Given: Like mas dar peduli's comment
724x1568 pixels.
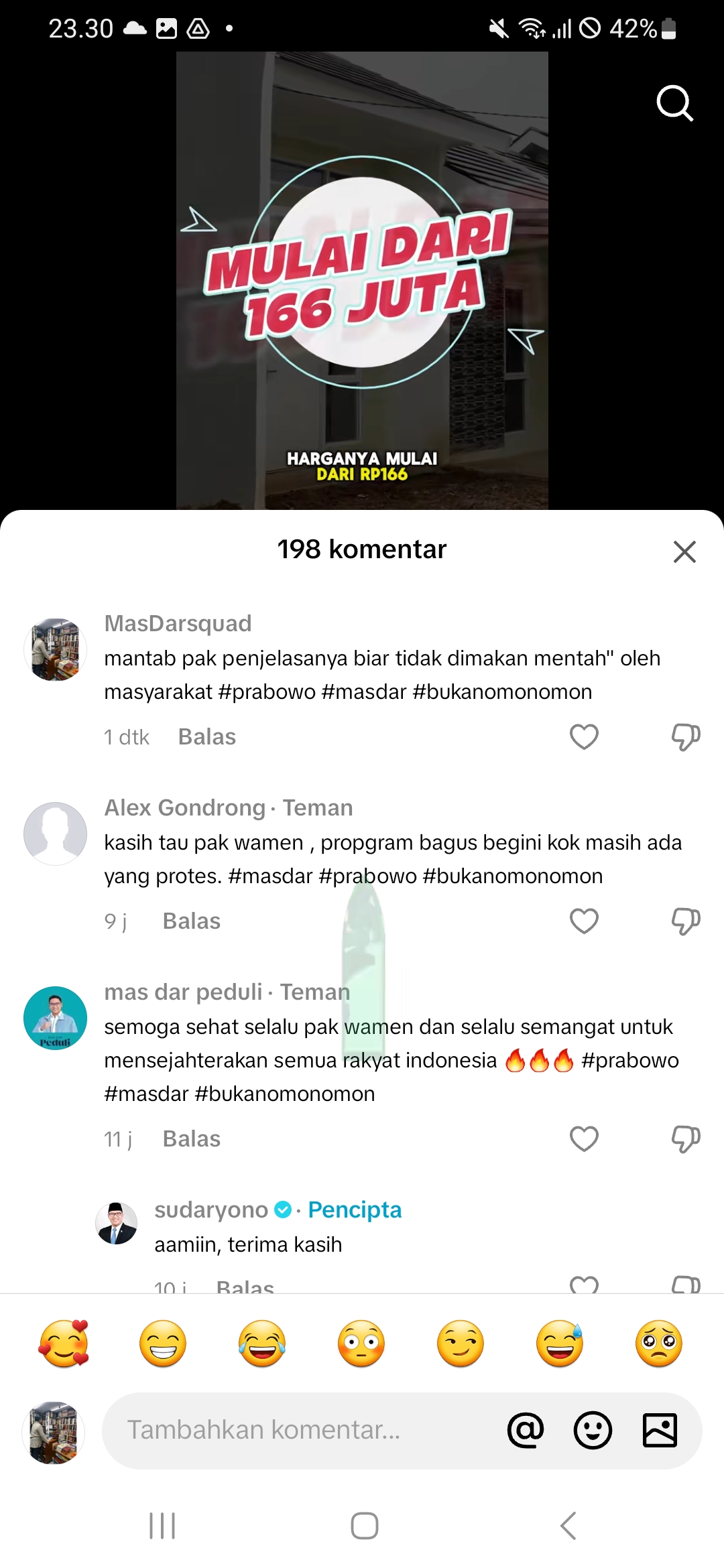Looking at the screenshot, I should (x=584, y=1139).
